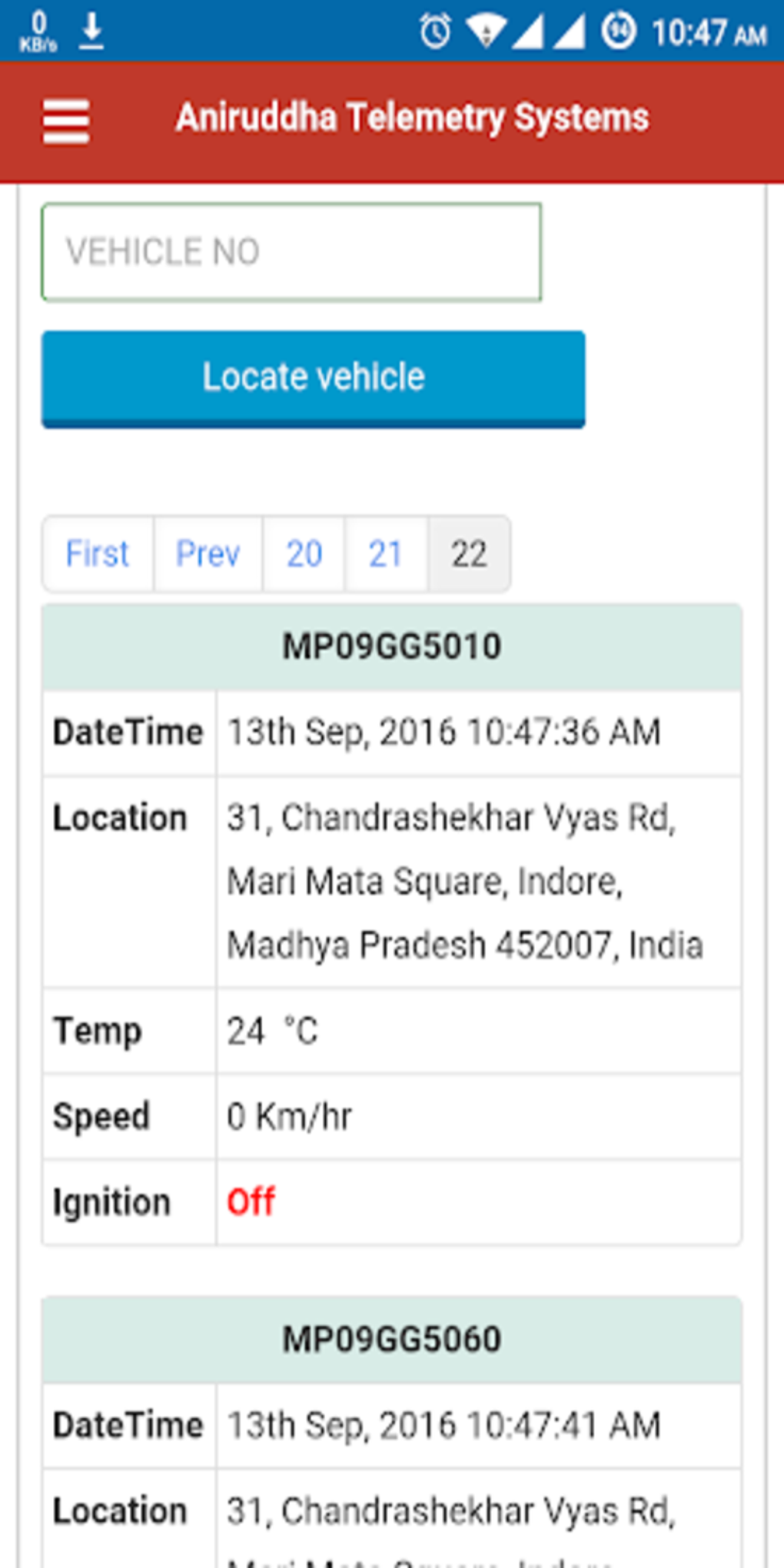784x1568 pixels.
Task: Select page 22 in pagination
Action: pyautogui.click(x=469, y=554)
